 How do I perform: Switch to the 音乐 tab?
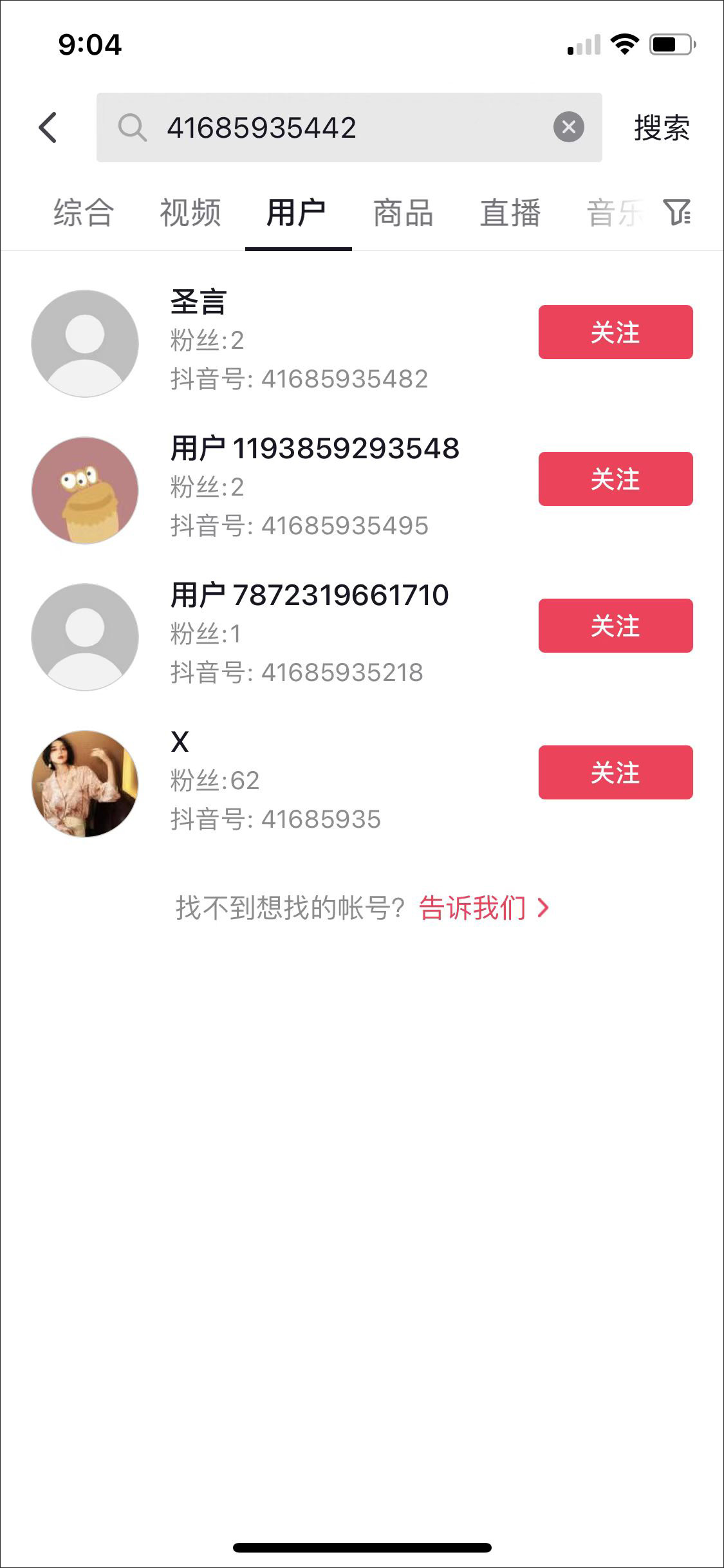[x=614, y=213]
